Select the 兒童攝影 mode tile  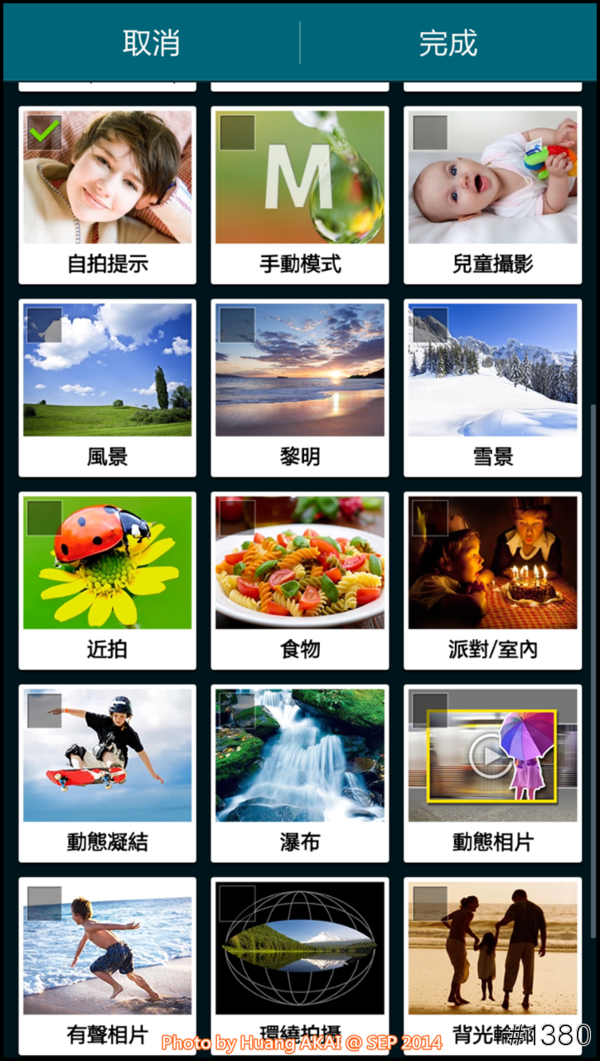(492, 195)
